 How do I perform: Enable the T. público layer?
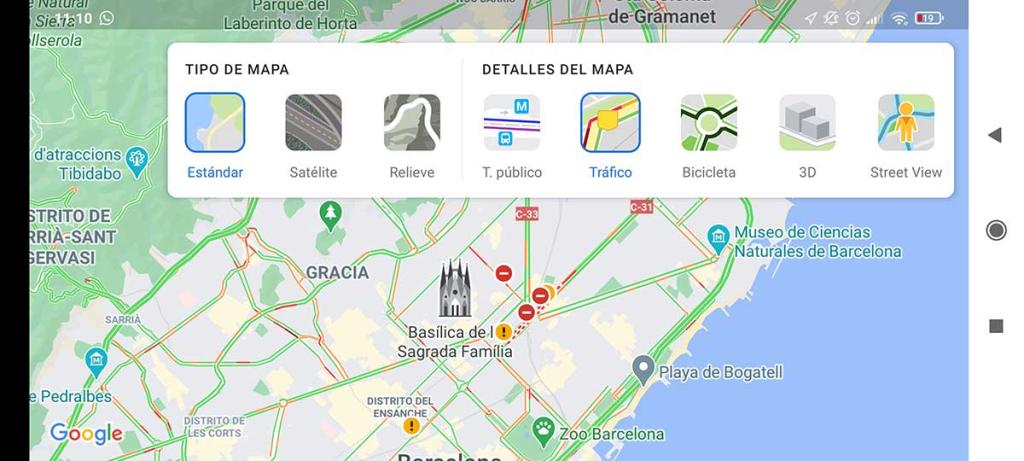coord(512,123)
